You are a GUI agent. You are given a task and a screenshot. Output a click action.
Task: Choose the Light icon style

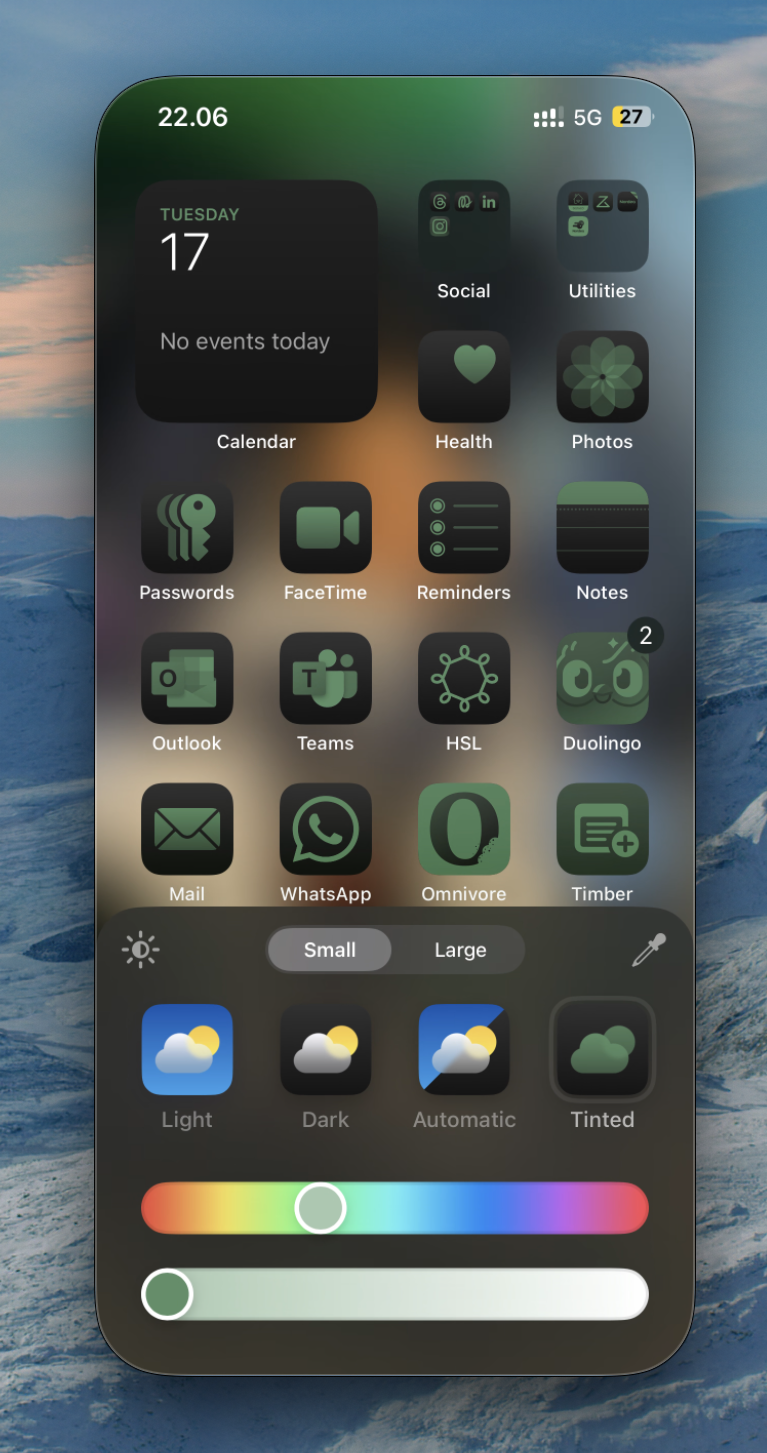click(x=187, y=1050)
